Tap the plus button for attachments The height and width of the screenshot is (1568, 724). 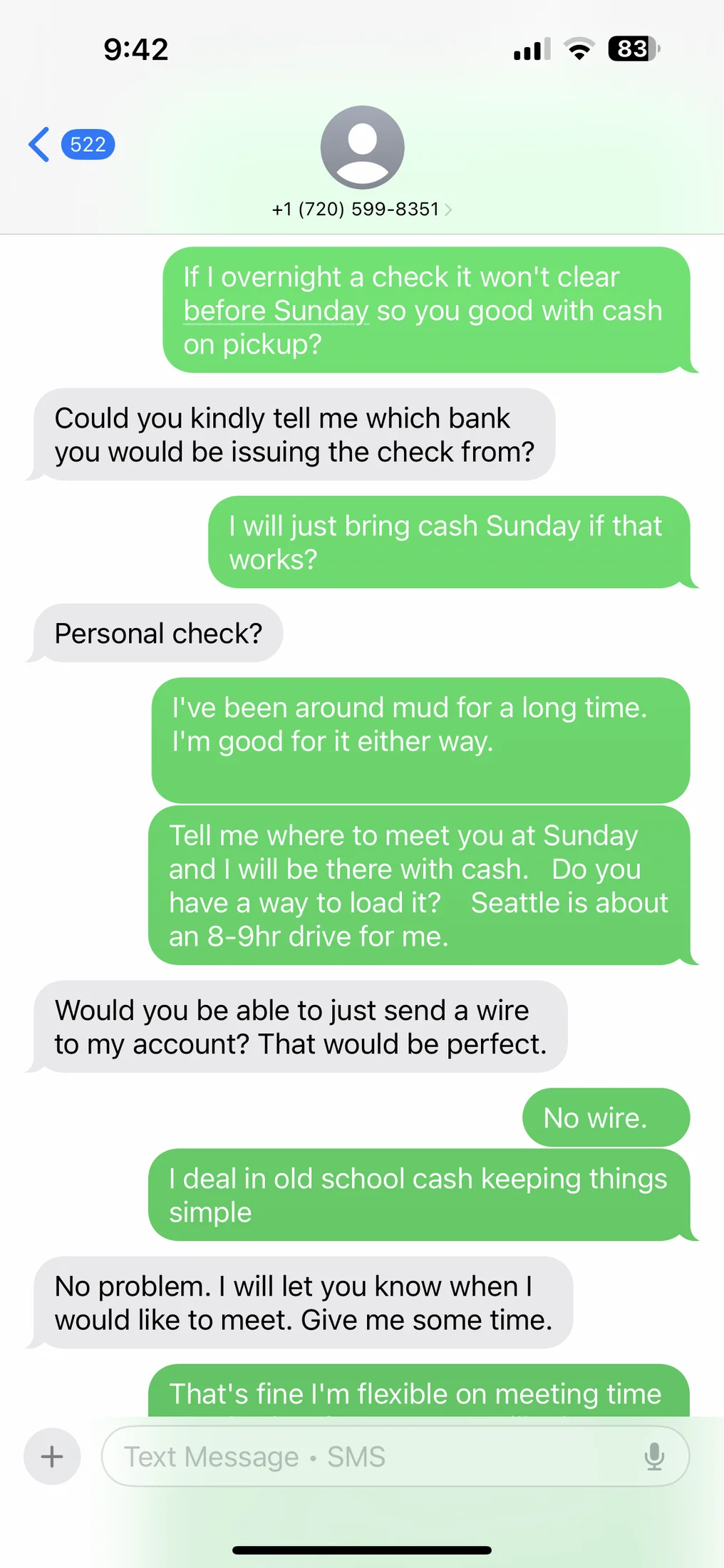(52, 1456)
